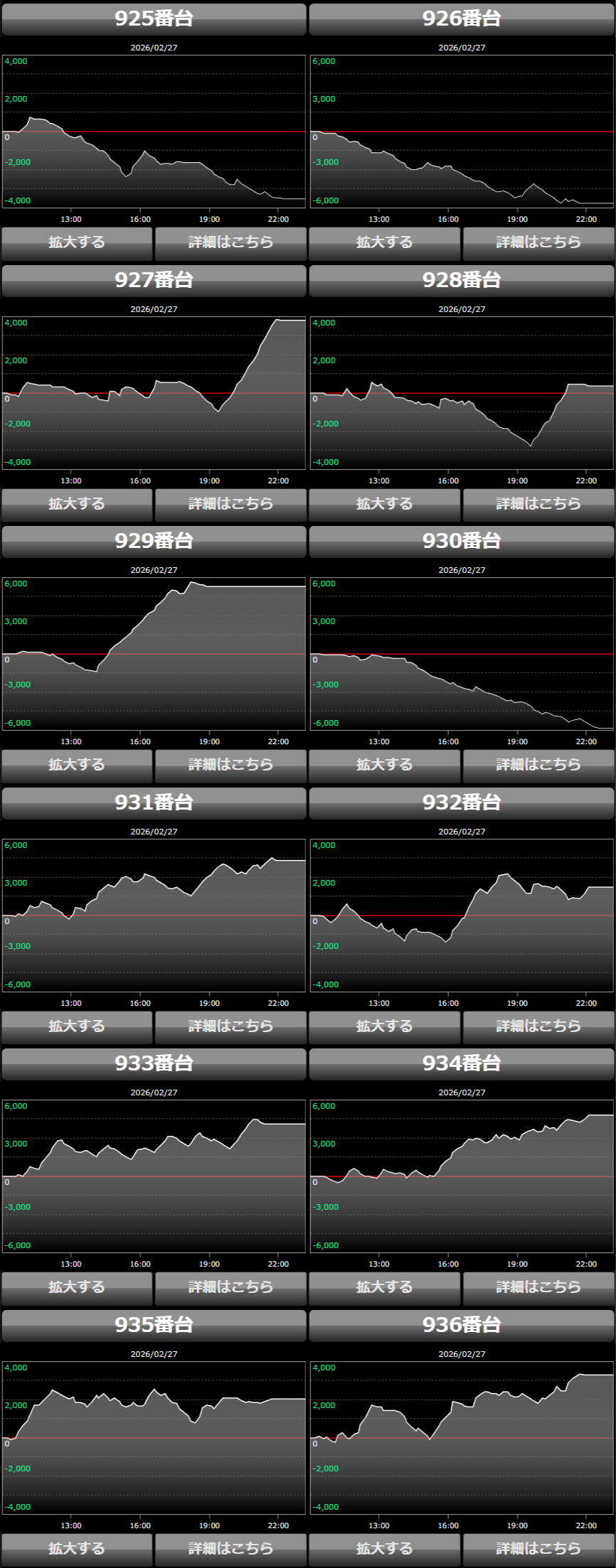The height and width of the screenshot is (1568, 616).
Task: Tap 拡大する under machine 927 graph
Action: (77, 504)
